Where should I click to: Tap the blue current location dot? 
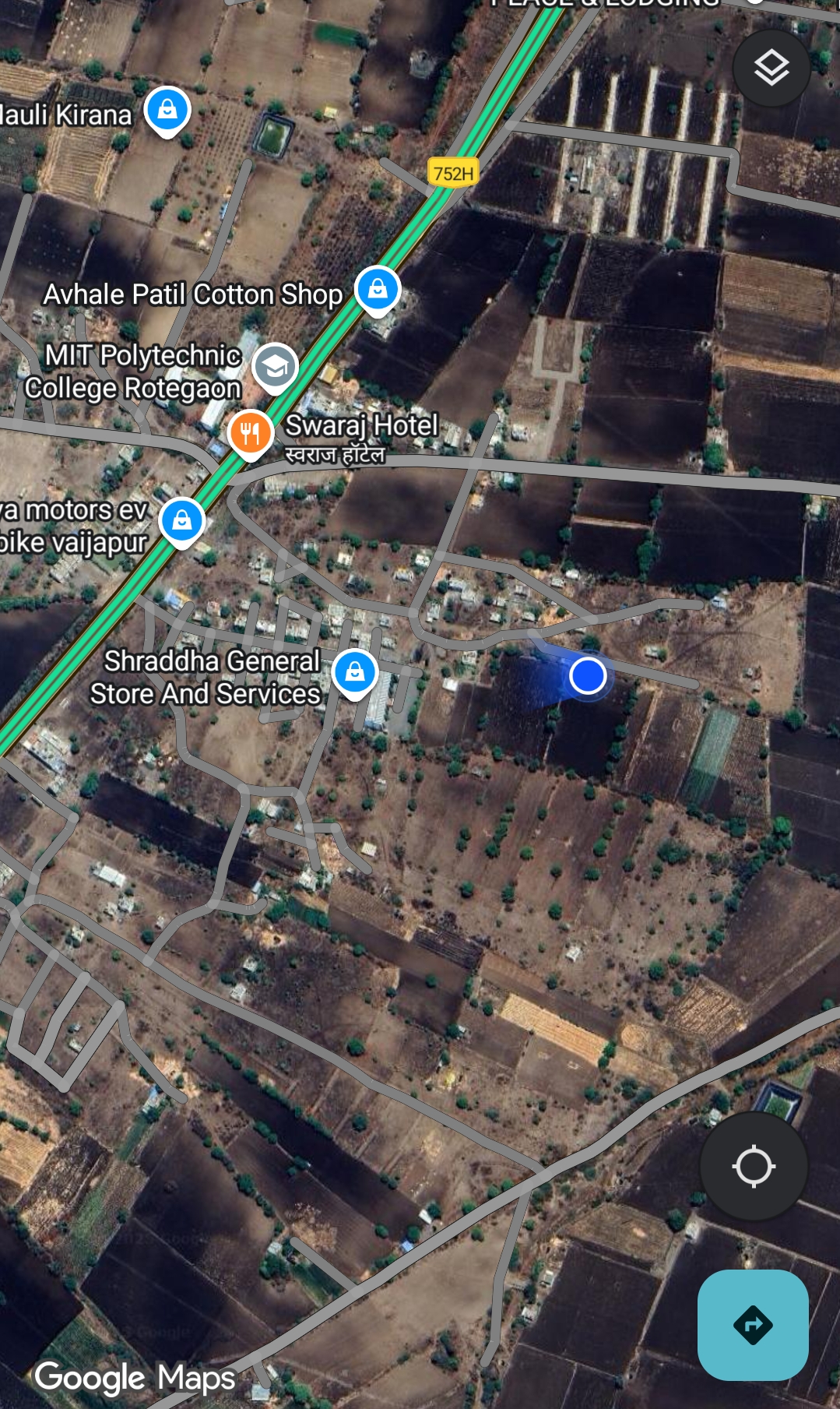(x=588, y=675)
